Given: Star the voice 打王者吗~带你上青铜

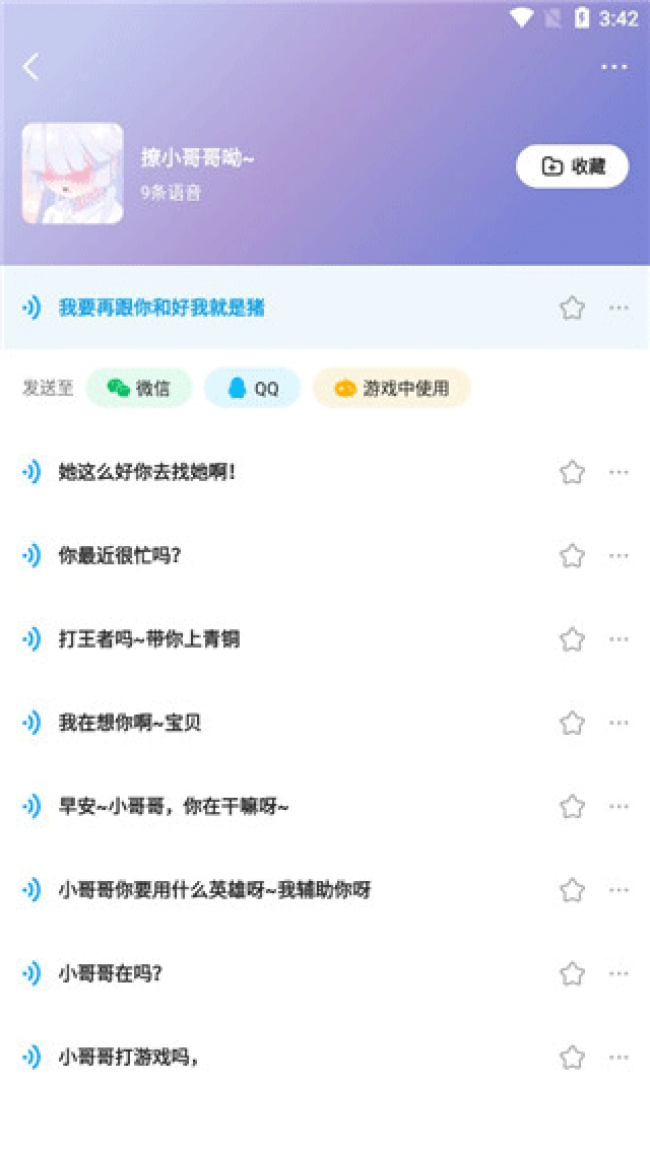Looking at the screenshot, I should (x=572, y=639).
